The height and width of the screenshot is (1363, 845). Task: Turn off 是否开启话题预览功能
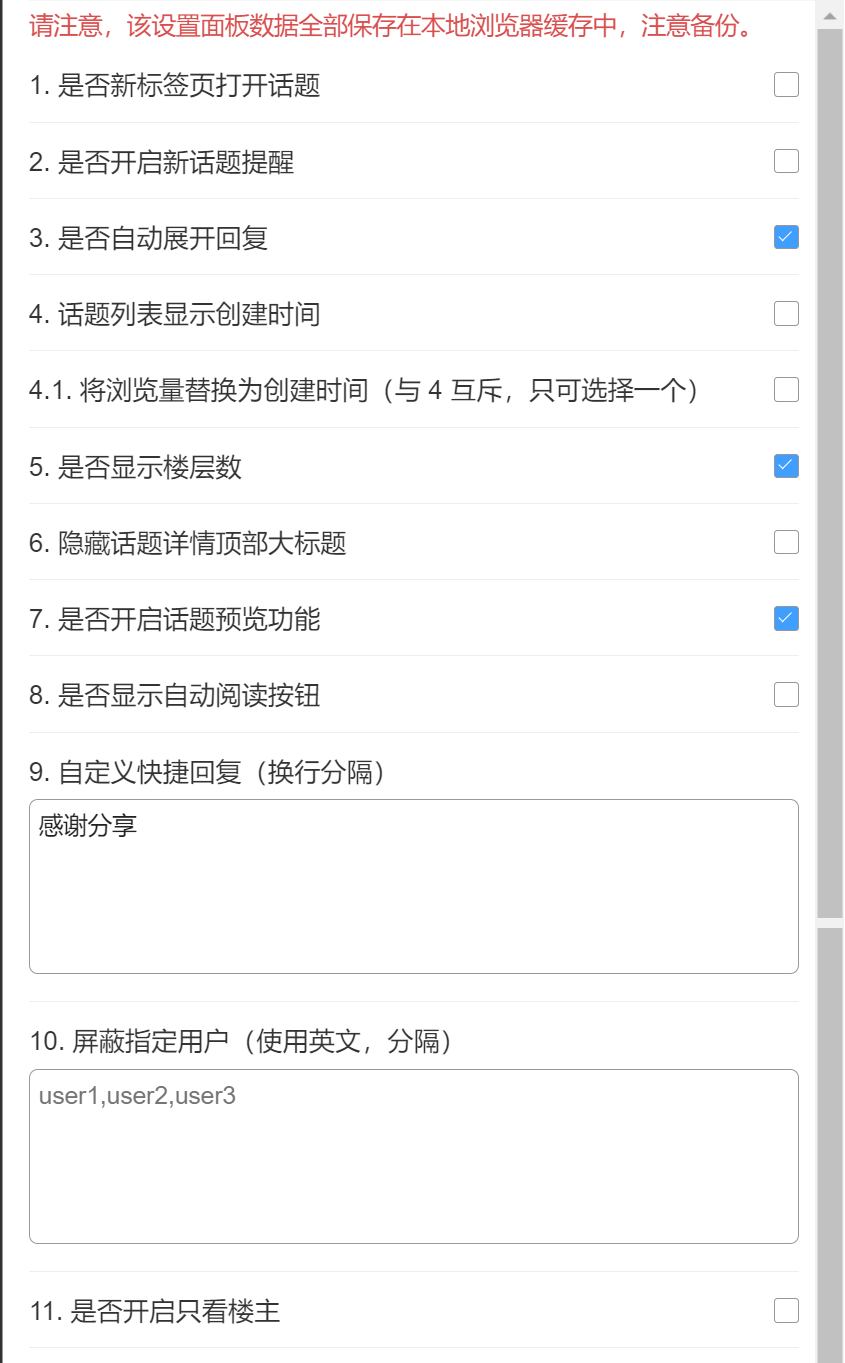[786, 618]
